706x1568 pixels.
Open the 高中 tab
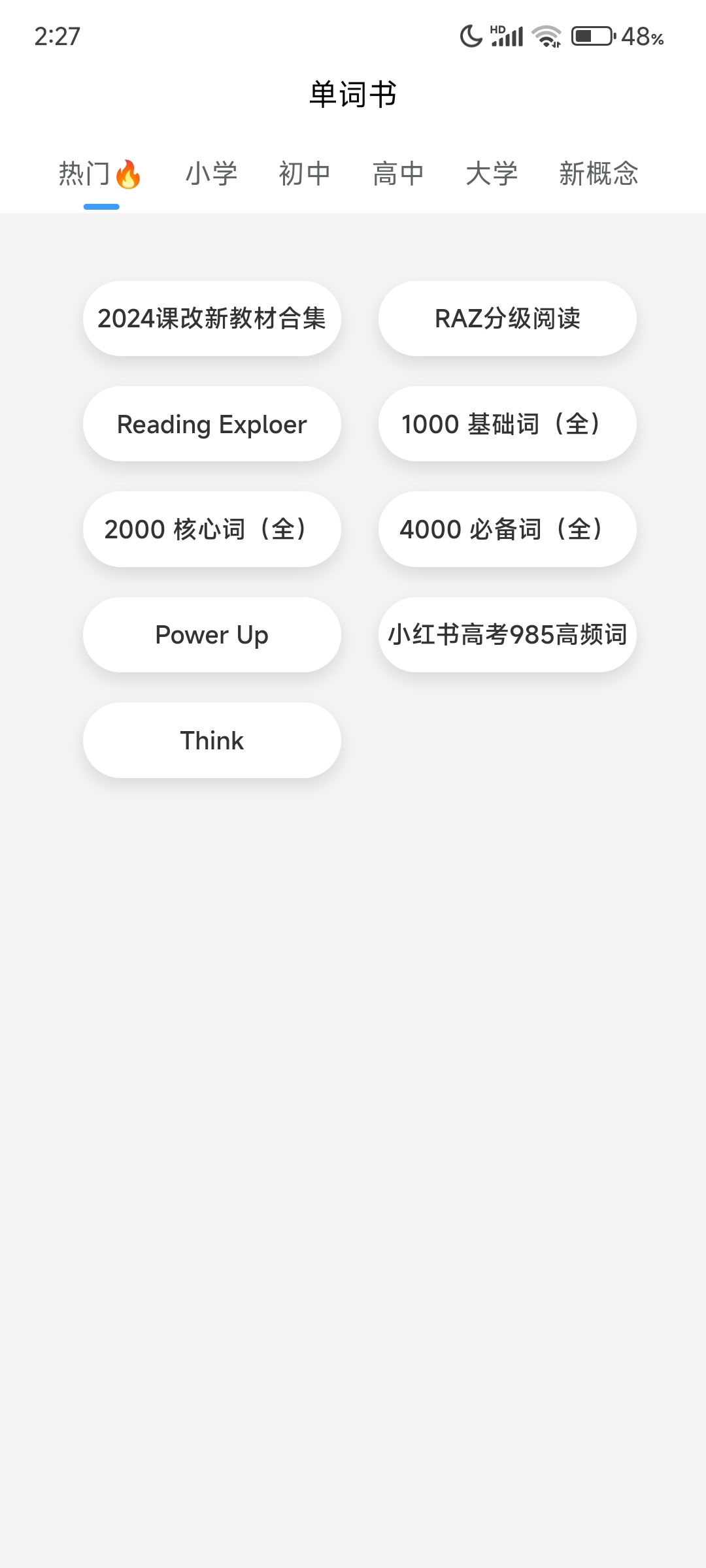[398, 174]
